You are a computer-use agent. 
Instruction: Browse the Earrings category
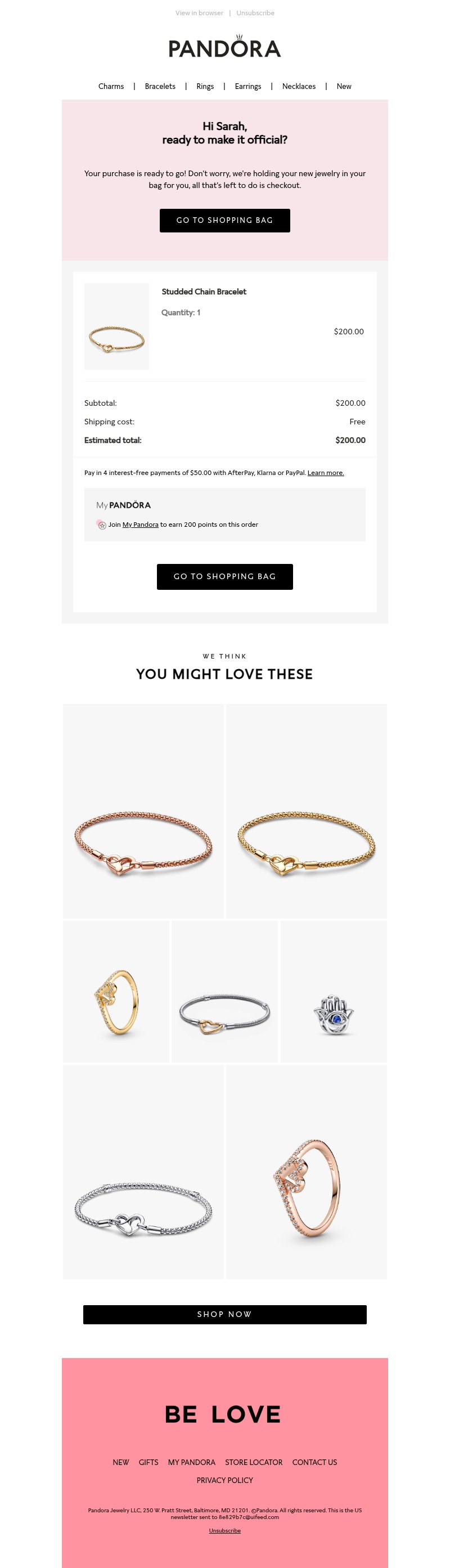tap(247, 87)
